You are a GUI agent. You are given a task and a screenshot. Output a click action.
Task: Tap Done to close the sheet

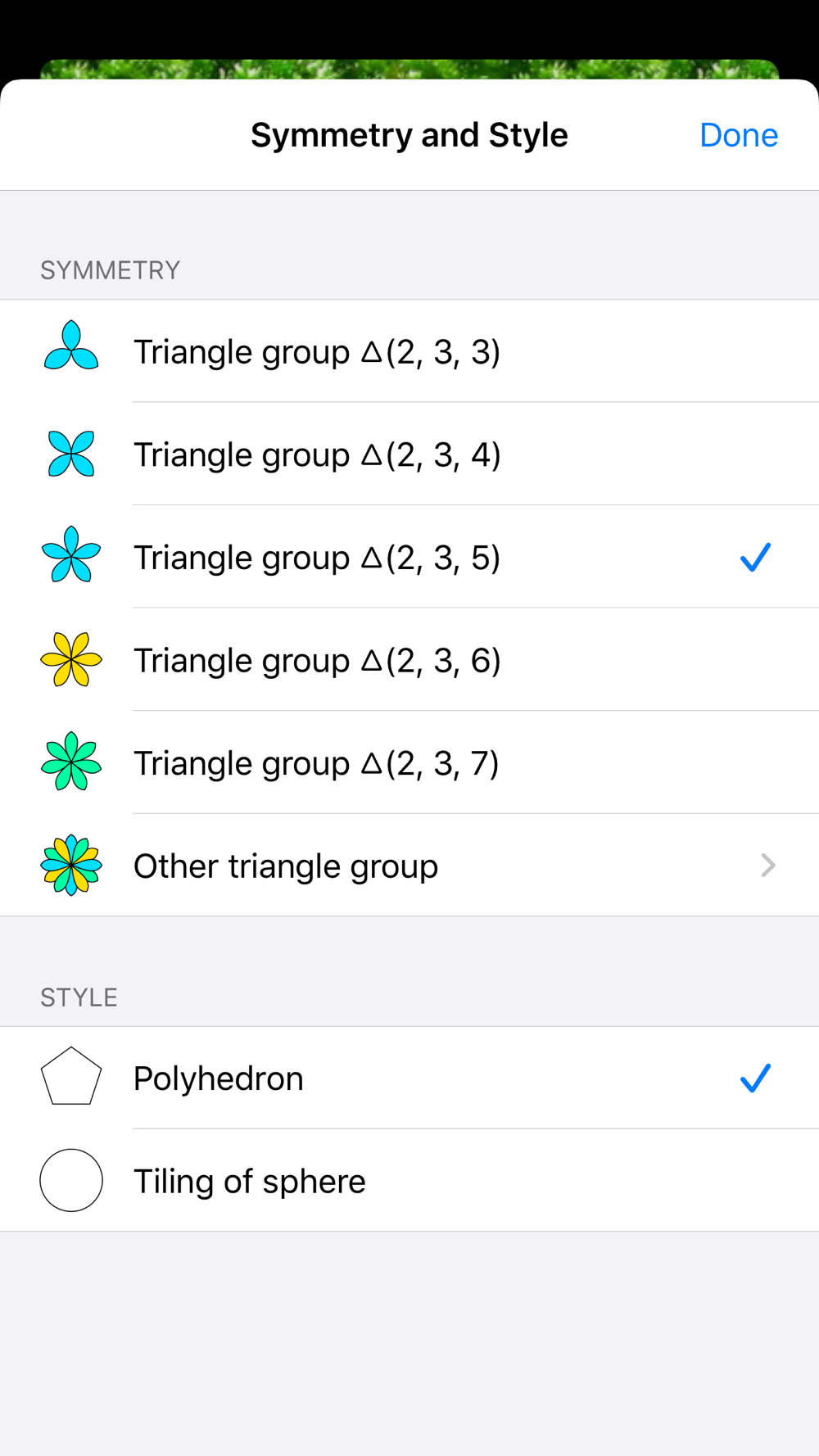[739, 135]
